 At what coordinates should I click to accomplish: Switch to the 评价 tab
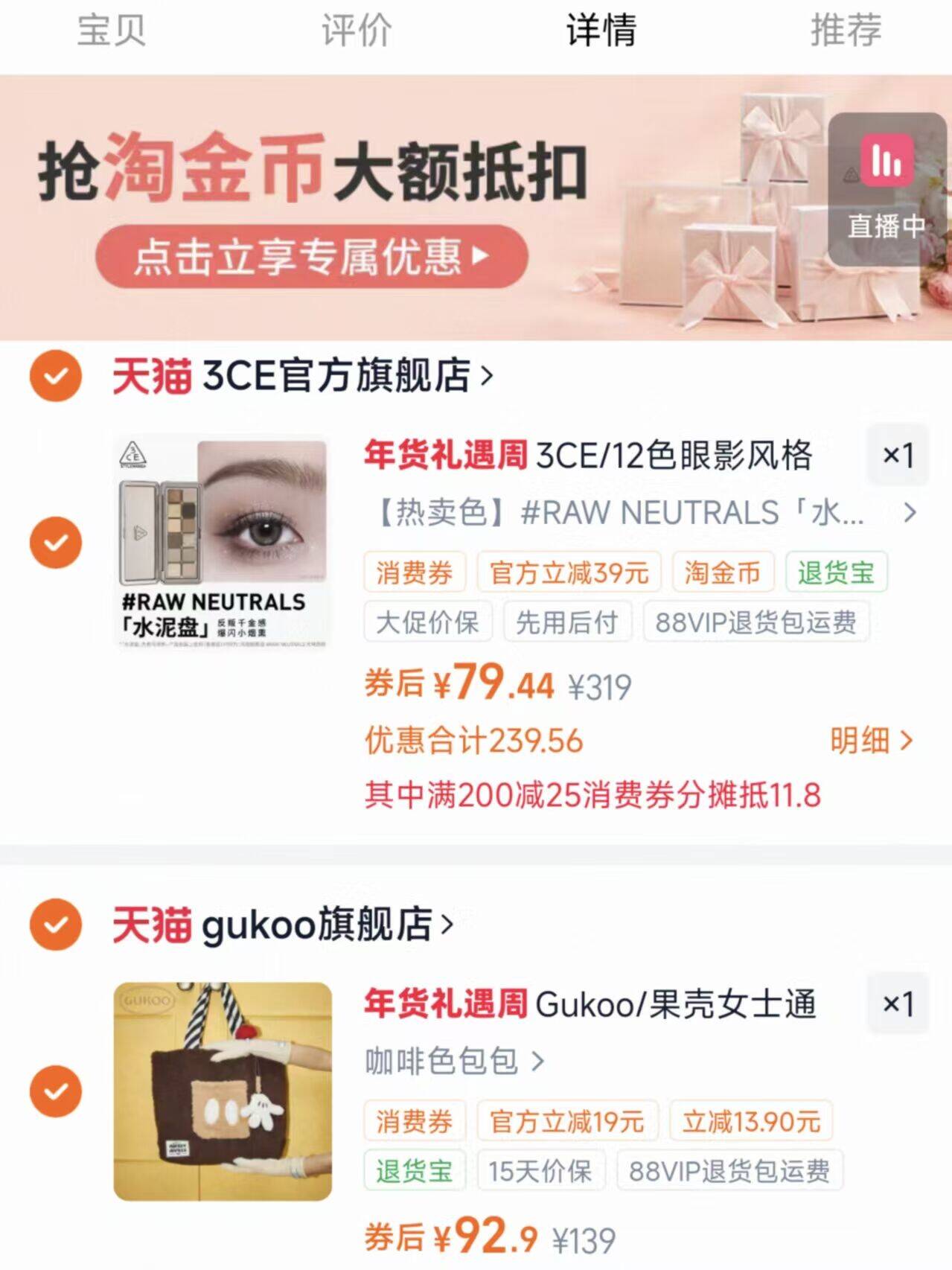click(x=357, y=31)
